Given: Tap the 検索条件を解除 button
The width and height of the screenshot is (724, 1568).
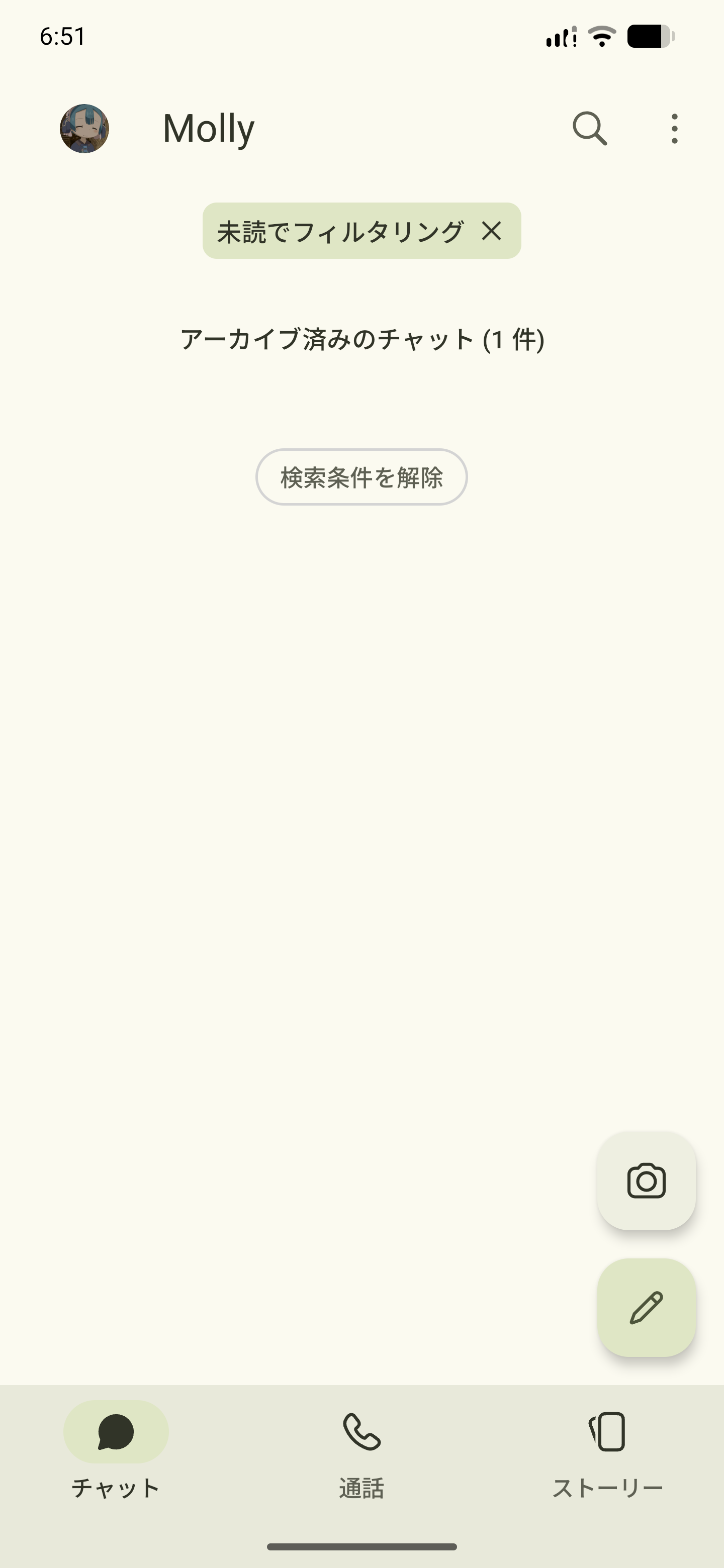Looking at the screenshot, I should 361,477.
